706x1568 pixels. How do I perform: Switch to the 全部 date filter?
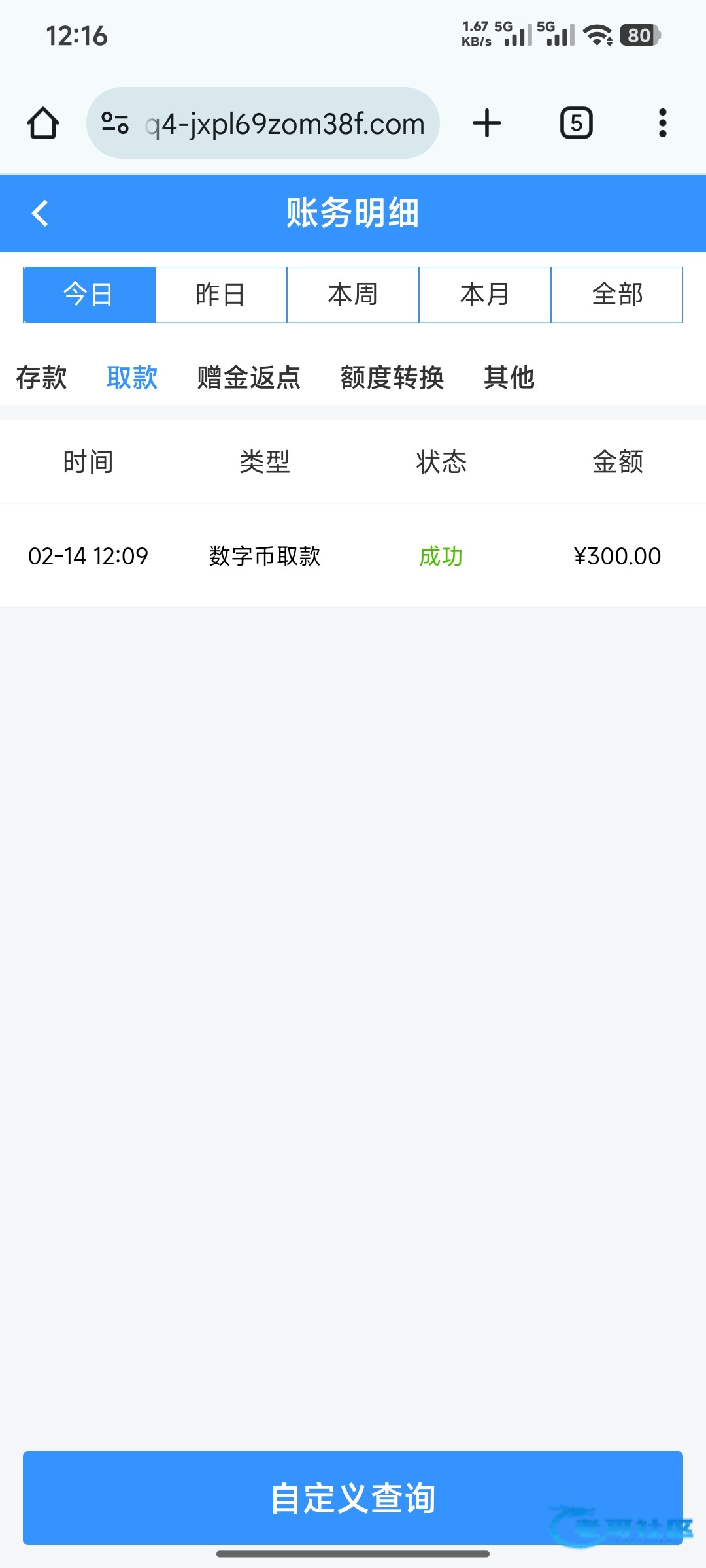point(617,295)
